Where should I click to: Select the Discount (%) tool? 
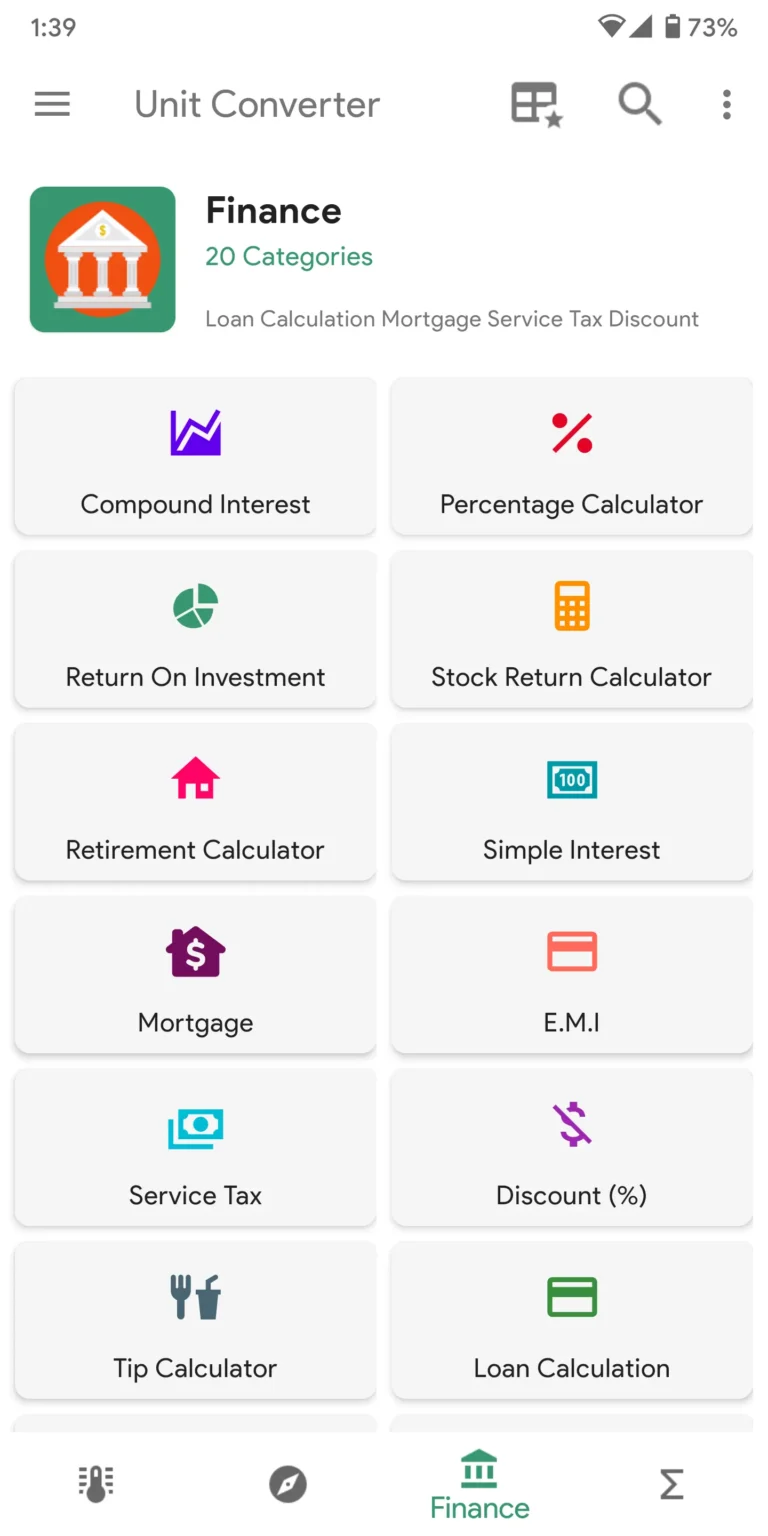click(x=571, y=1123)
